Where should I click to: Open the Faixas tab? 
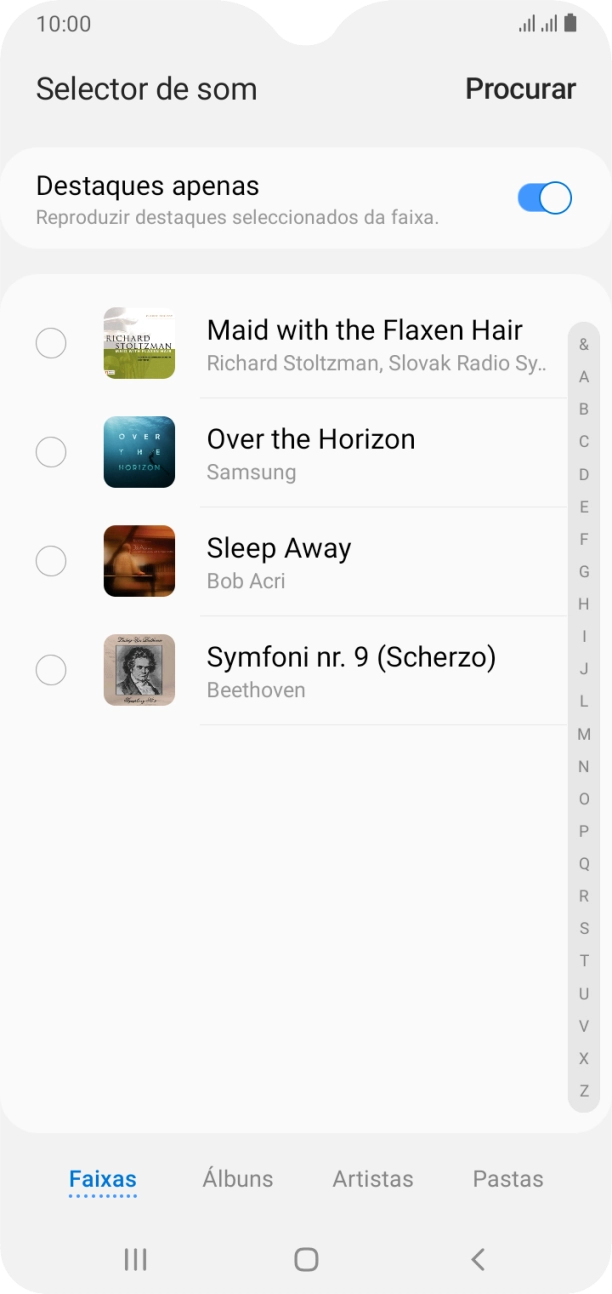click(103, 1179)
